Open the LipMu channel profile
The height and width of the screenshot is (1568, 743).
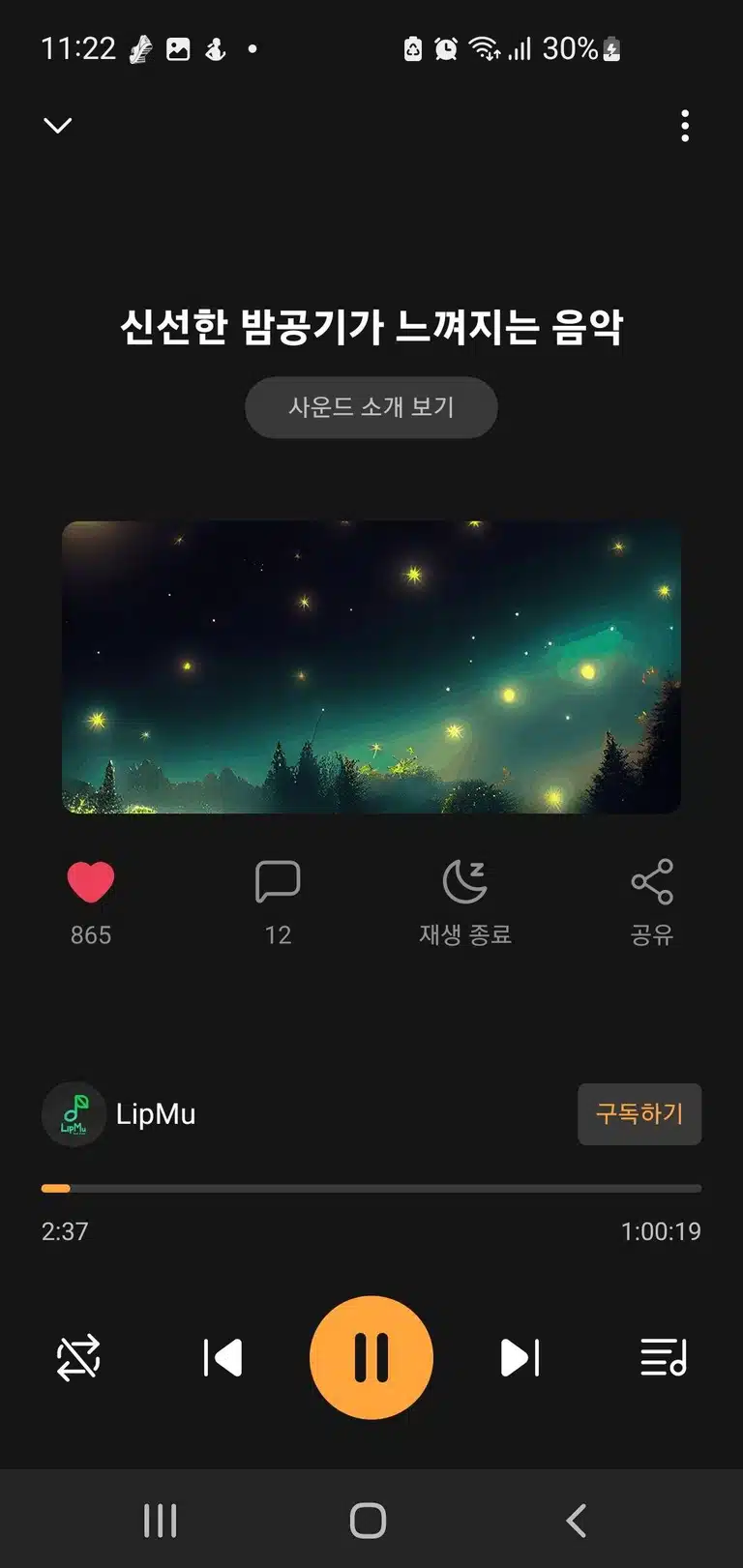pyautogui.click(x=119, y=1114)
